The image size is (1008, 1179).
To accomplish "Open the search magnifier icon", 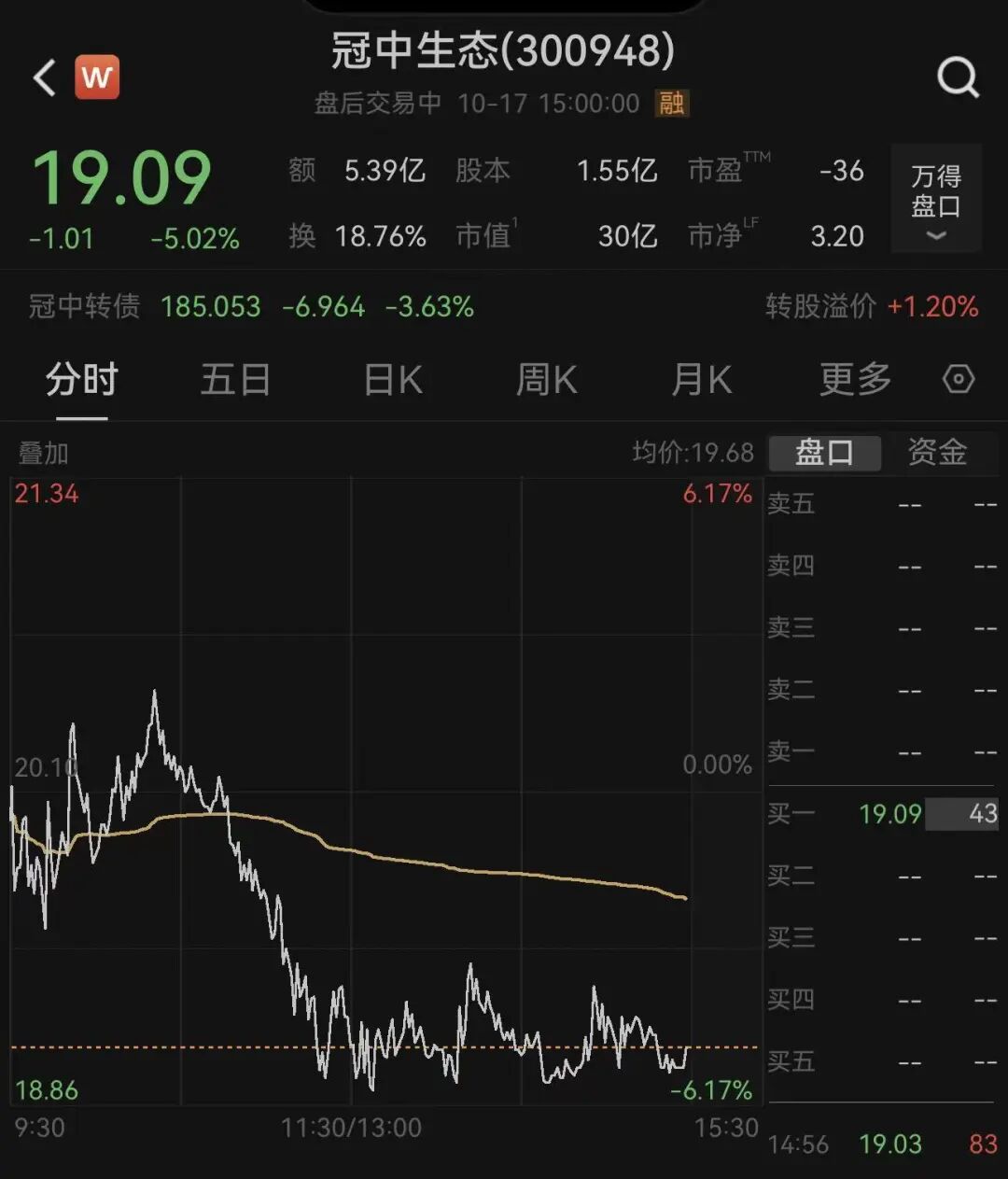I will coord(958,77).
